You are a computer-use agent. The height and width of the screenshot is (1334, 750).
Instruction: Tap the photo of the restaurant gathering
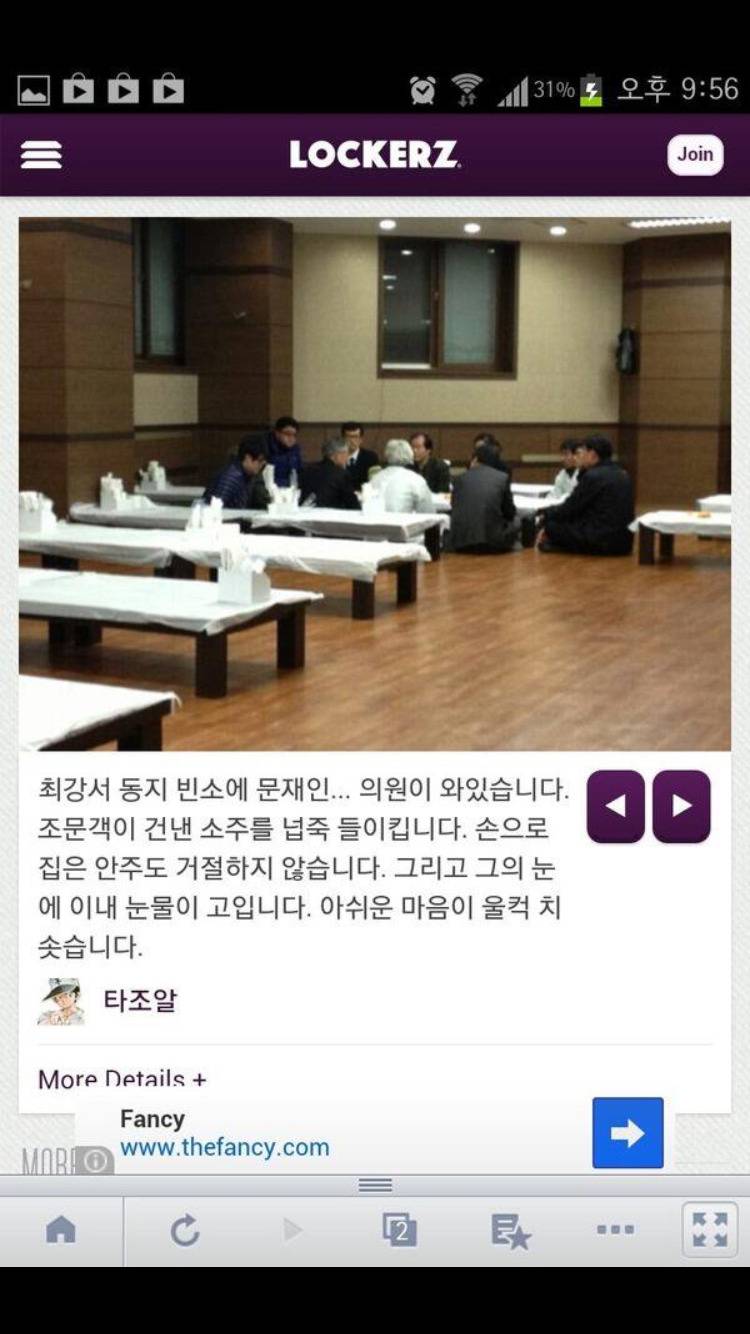(x=374, y=480)
